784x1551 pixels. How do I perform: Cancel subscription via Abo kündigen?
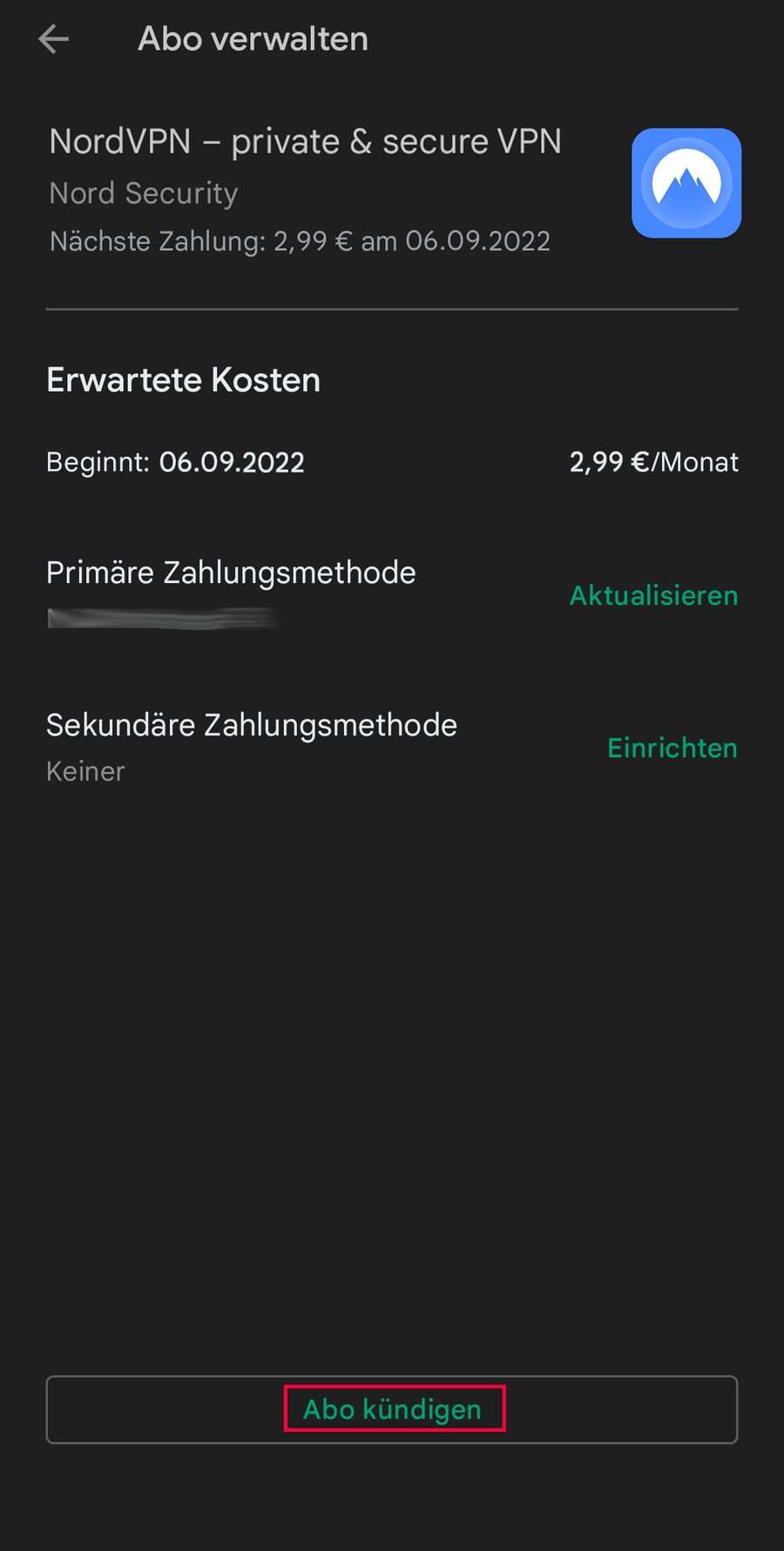coord(392,1409)
